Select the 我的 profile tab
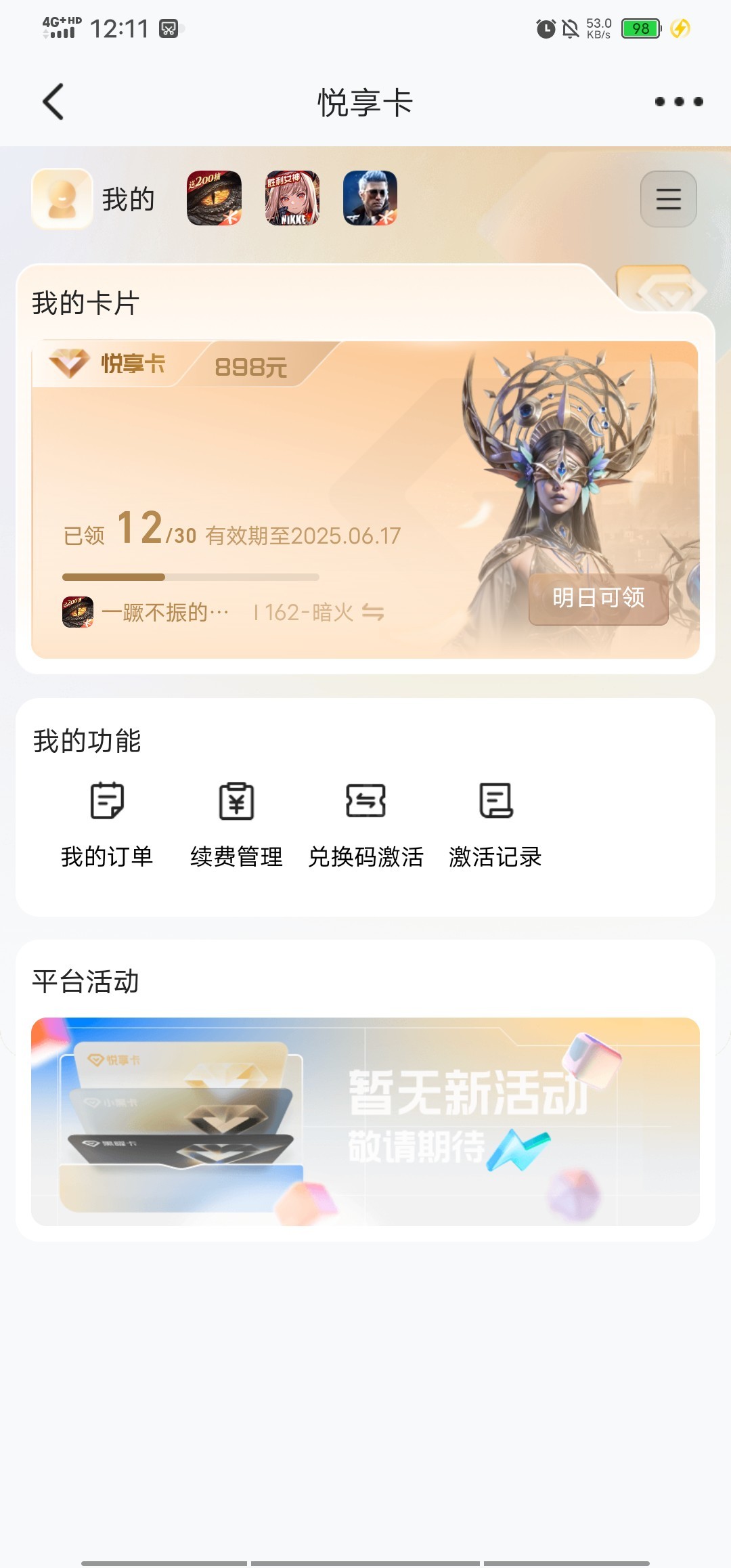 93,199
